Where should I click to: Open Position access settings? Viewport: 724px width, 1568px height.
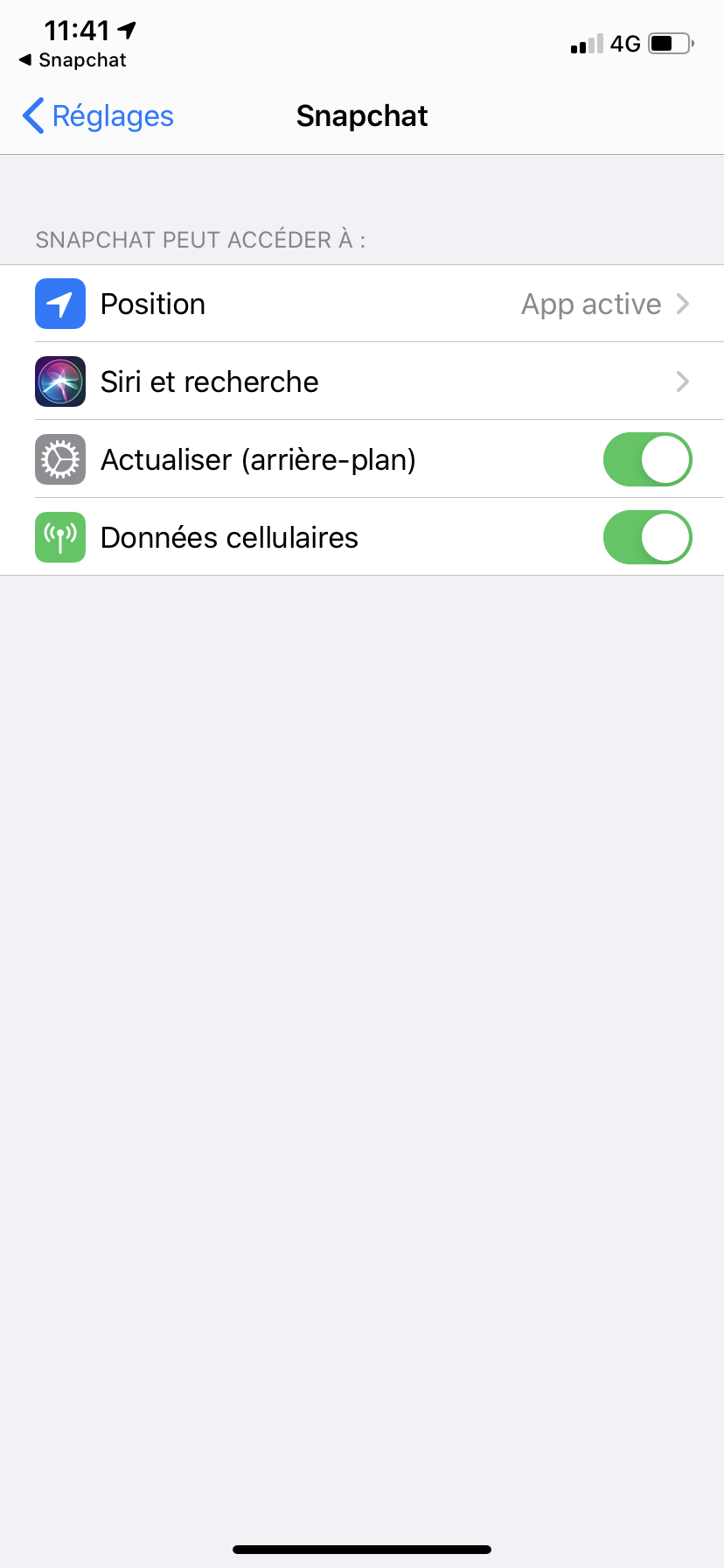362,304
